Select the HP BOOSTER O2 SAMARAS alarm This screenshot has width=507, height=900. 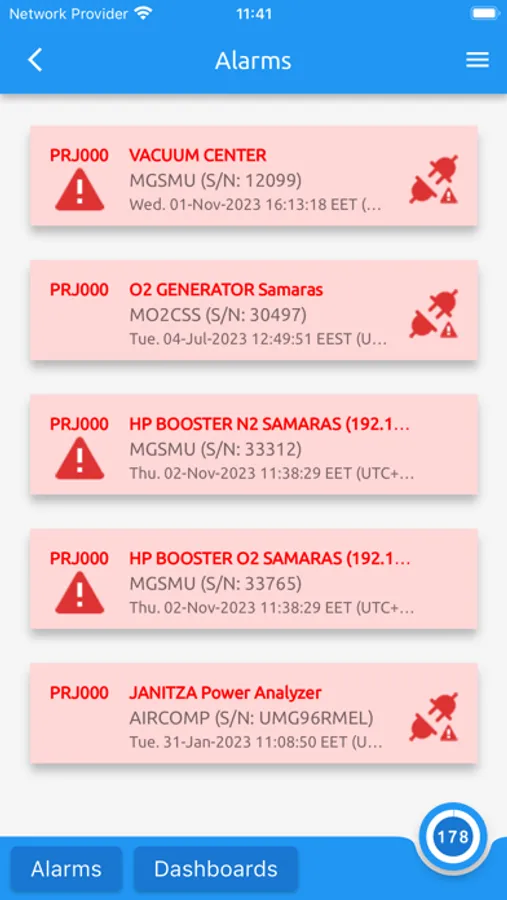(254, 579)
